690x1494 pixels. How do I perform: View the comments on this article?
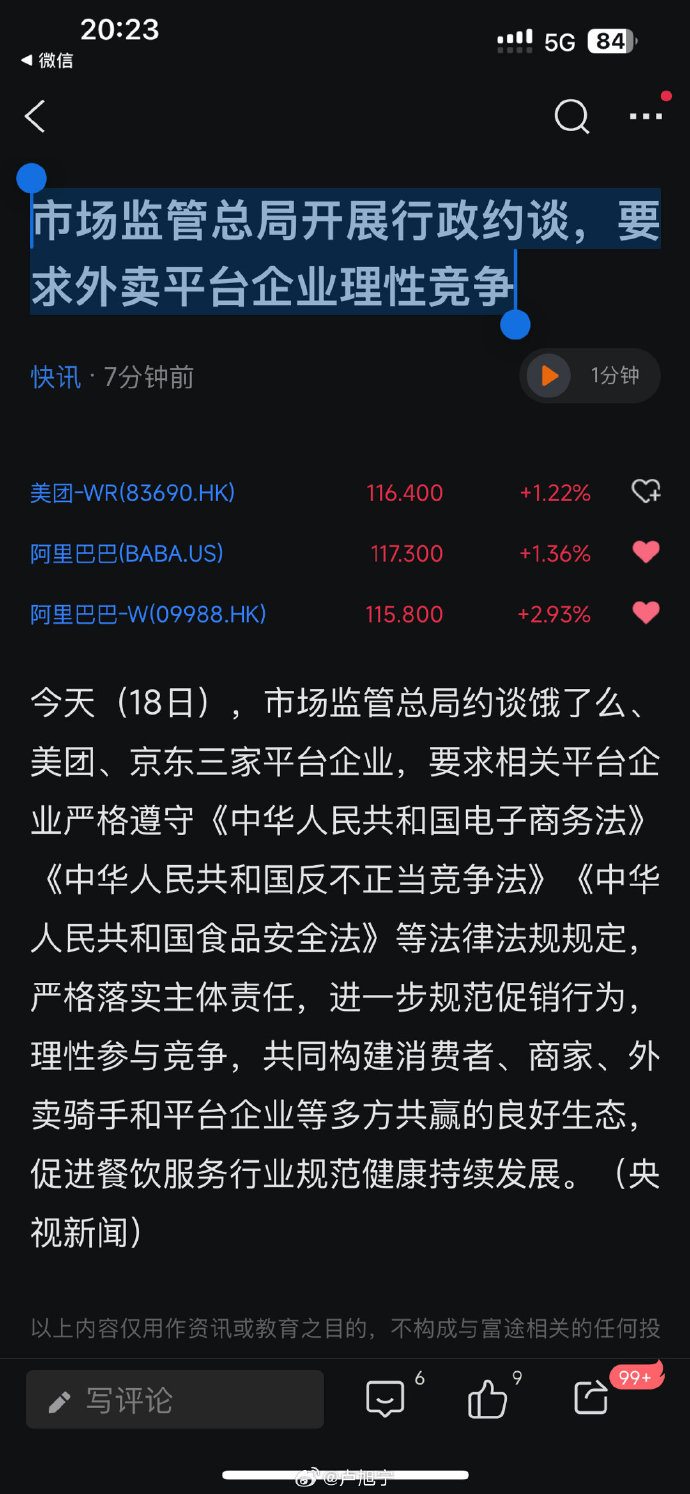click(x=385, y=1399)
